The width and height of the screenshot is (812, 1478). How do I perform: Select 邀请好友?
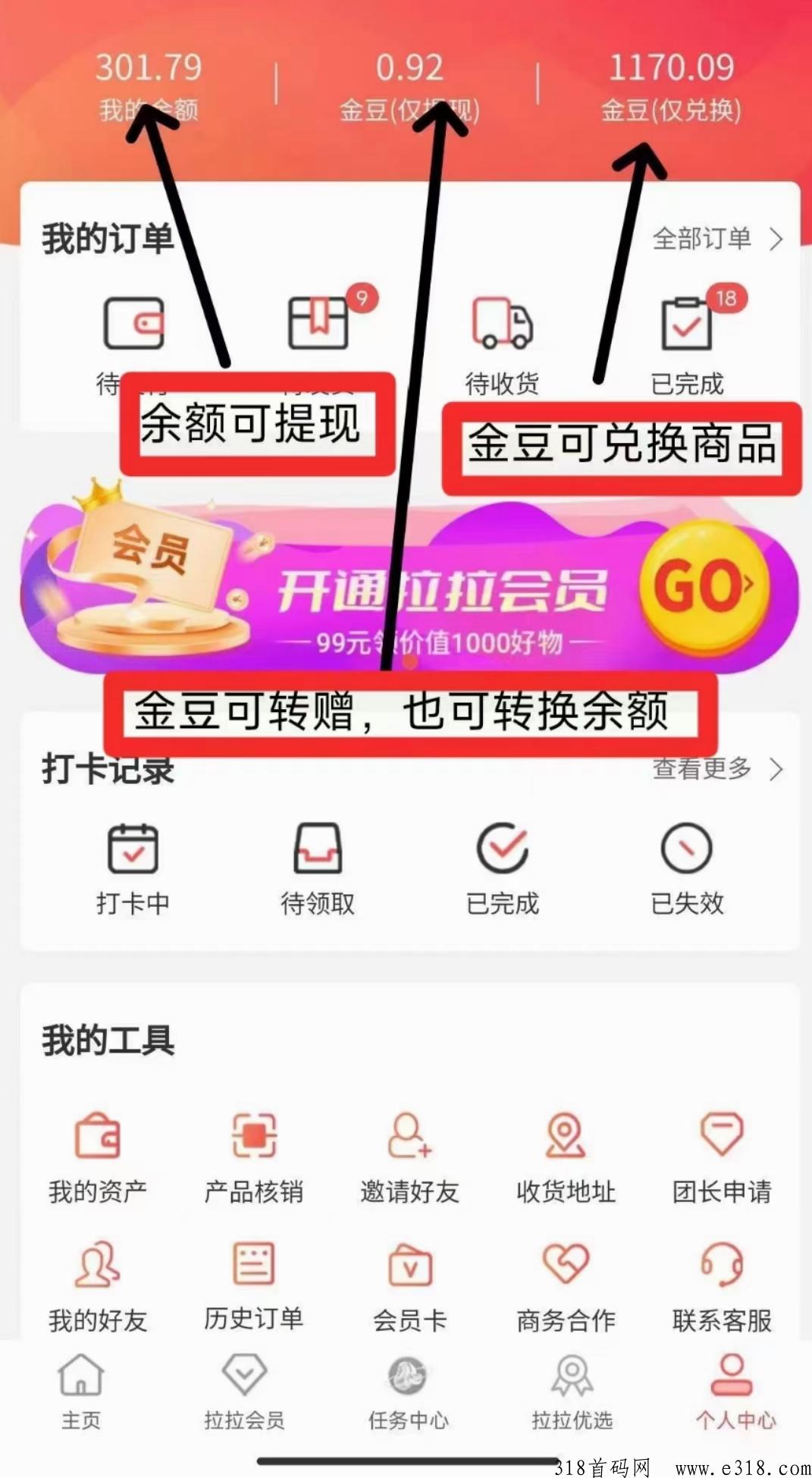click(x=409, y=1156)
